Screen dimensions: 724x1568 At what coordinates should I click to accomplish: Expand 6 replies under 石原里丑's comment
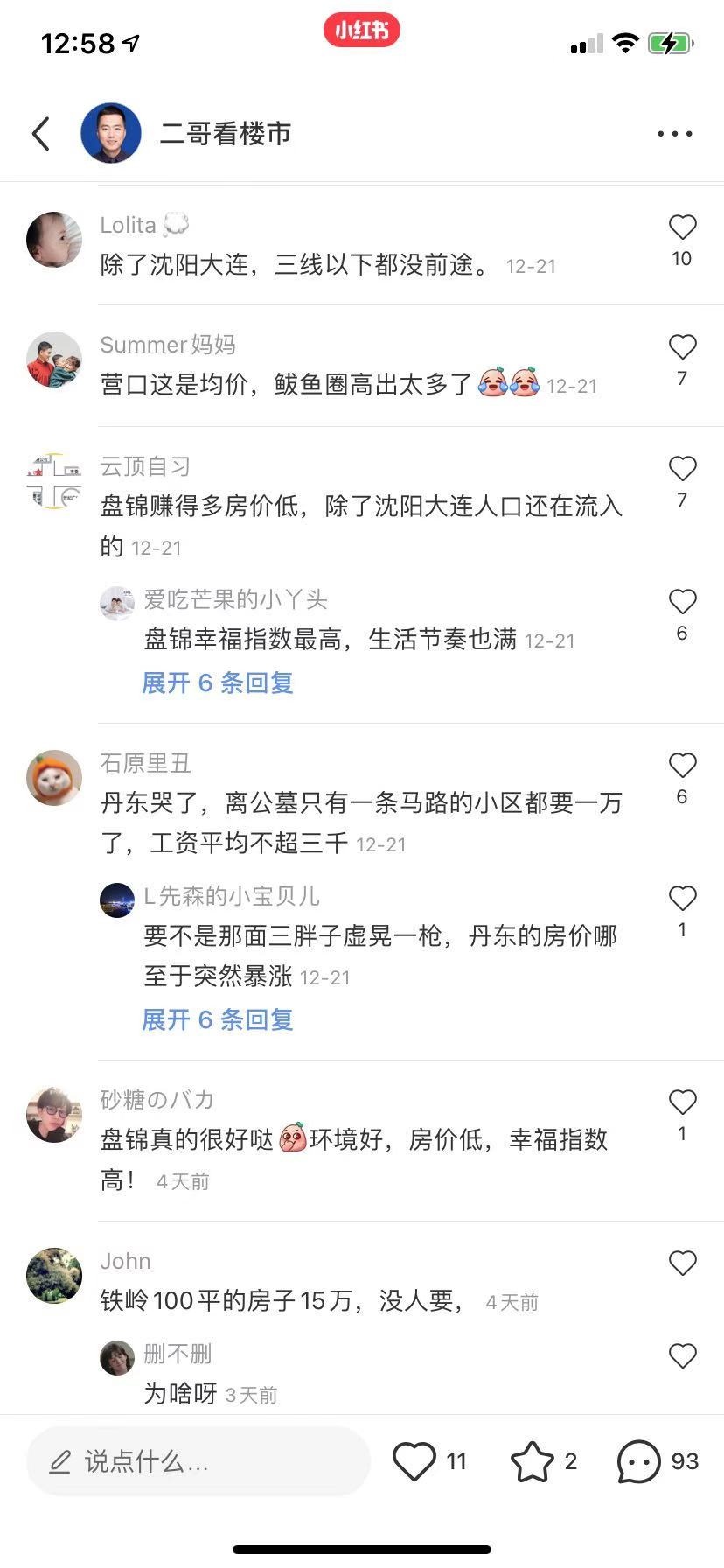218,1019
